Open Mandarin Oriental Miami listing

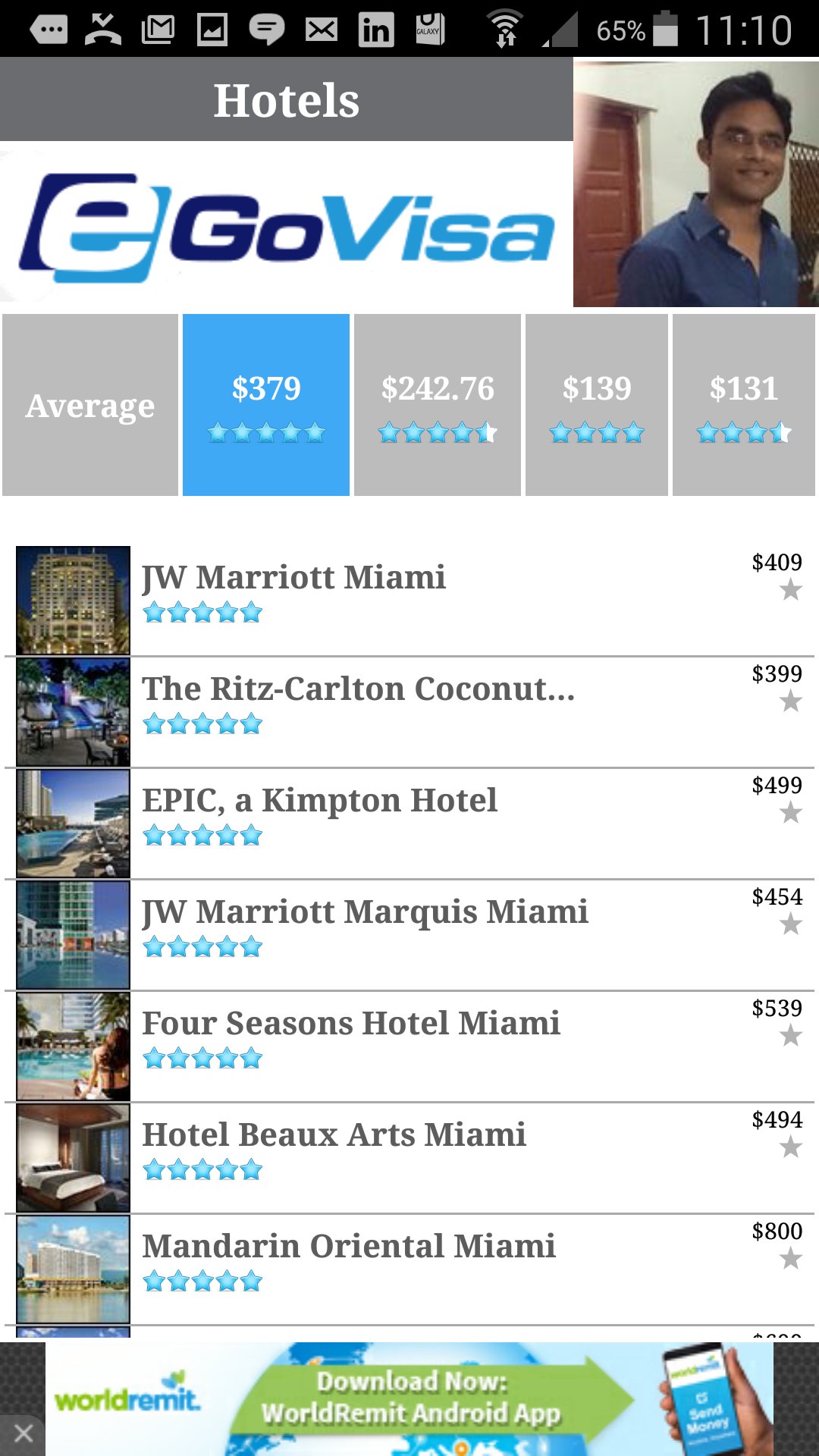click(x=349, y=1247)
